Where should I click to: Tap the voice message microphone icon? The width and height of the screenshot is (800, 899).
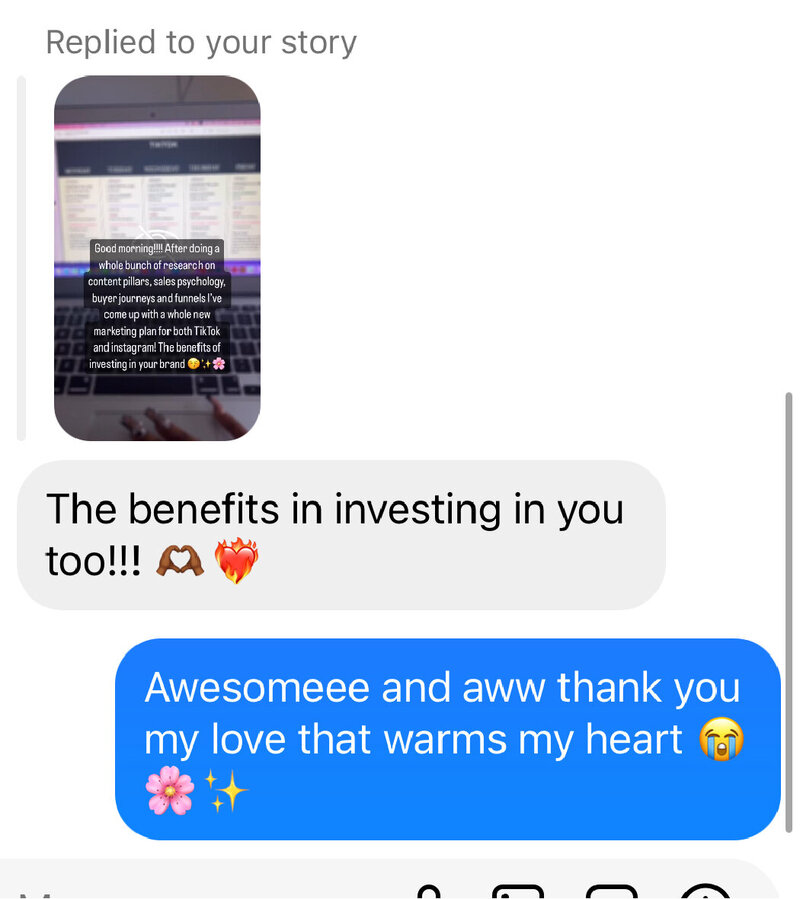point(429,891)
